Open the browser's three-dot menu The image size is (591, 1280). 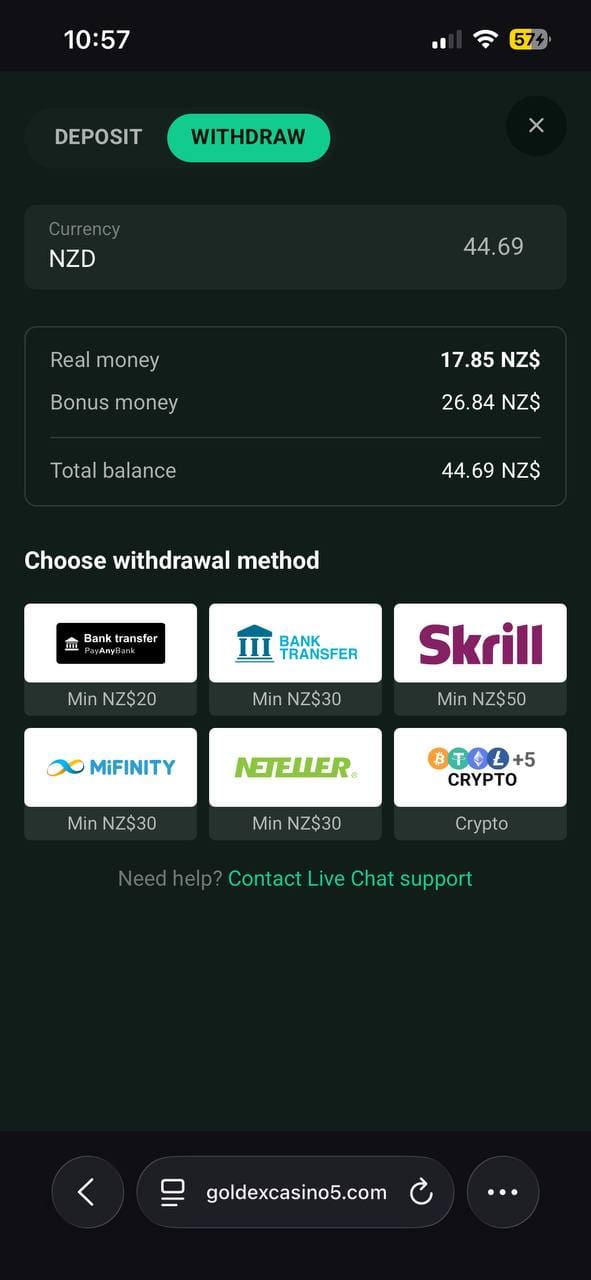(x=503, y=1192)
